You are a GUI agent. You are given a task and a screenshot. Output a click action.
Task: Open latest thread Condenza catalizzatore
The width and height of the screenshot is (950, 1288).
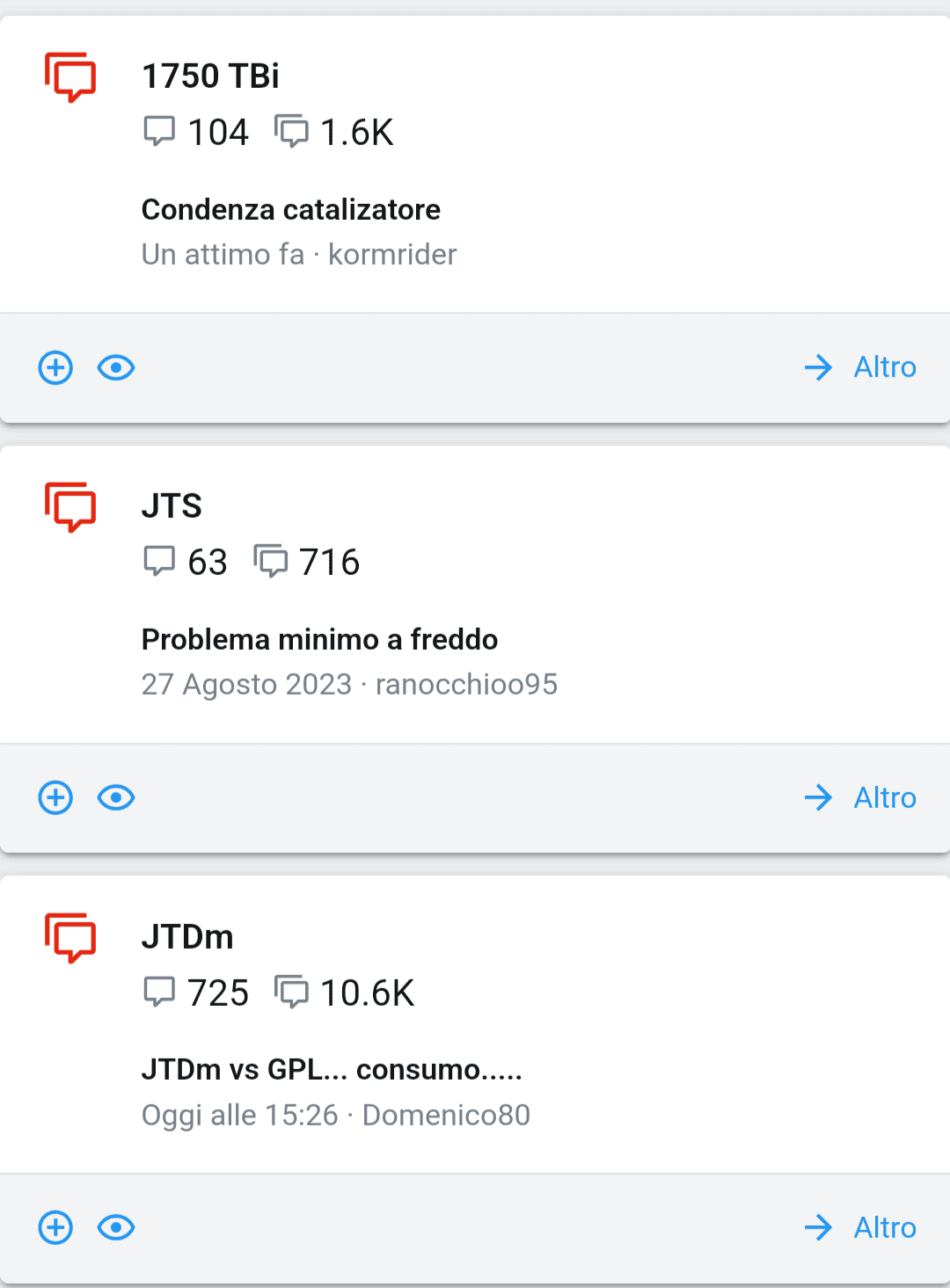[290, 210]
